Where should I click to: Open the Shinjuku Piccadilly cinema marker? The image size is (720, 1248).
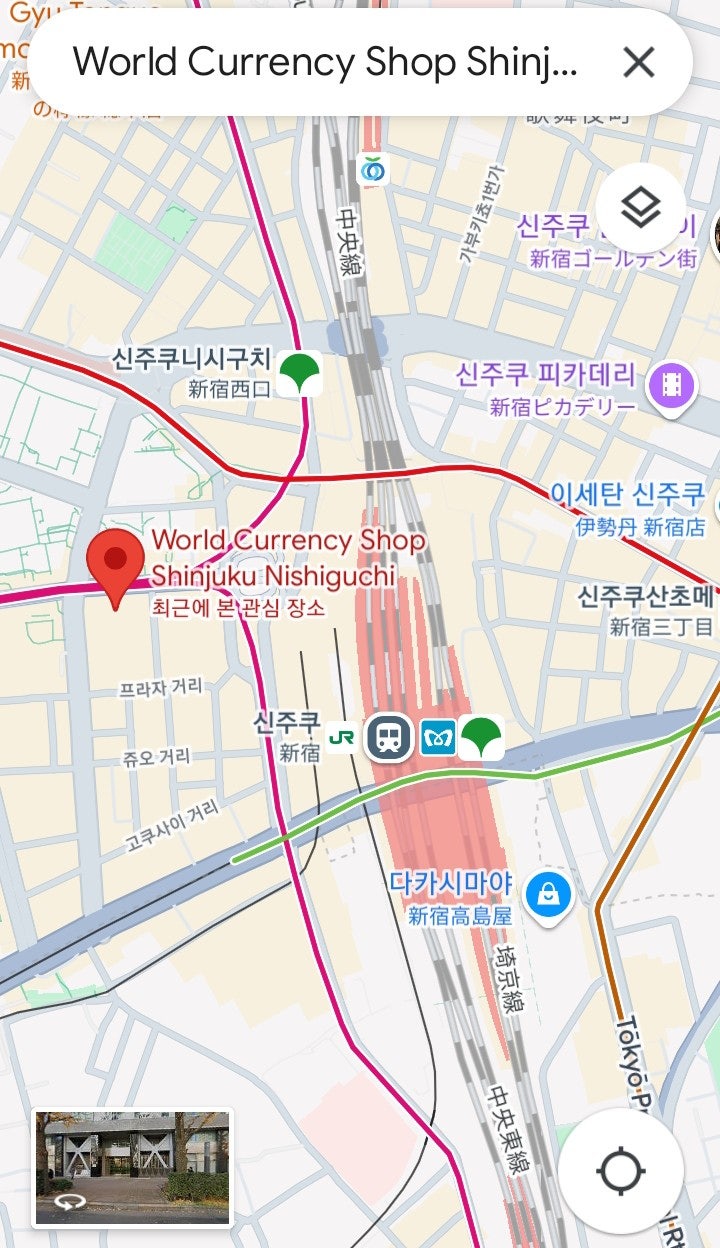pyautogui.click(x=671, y=385)
